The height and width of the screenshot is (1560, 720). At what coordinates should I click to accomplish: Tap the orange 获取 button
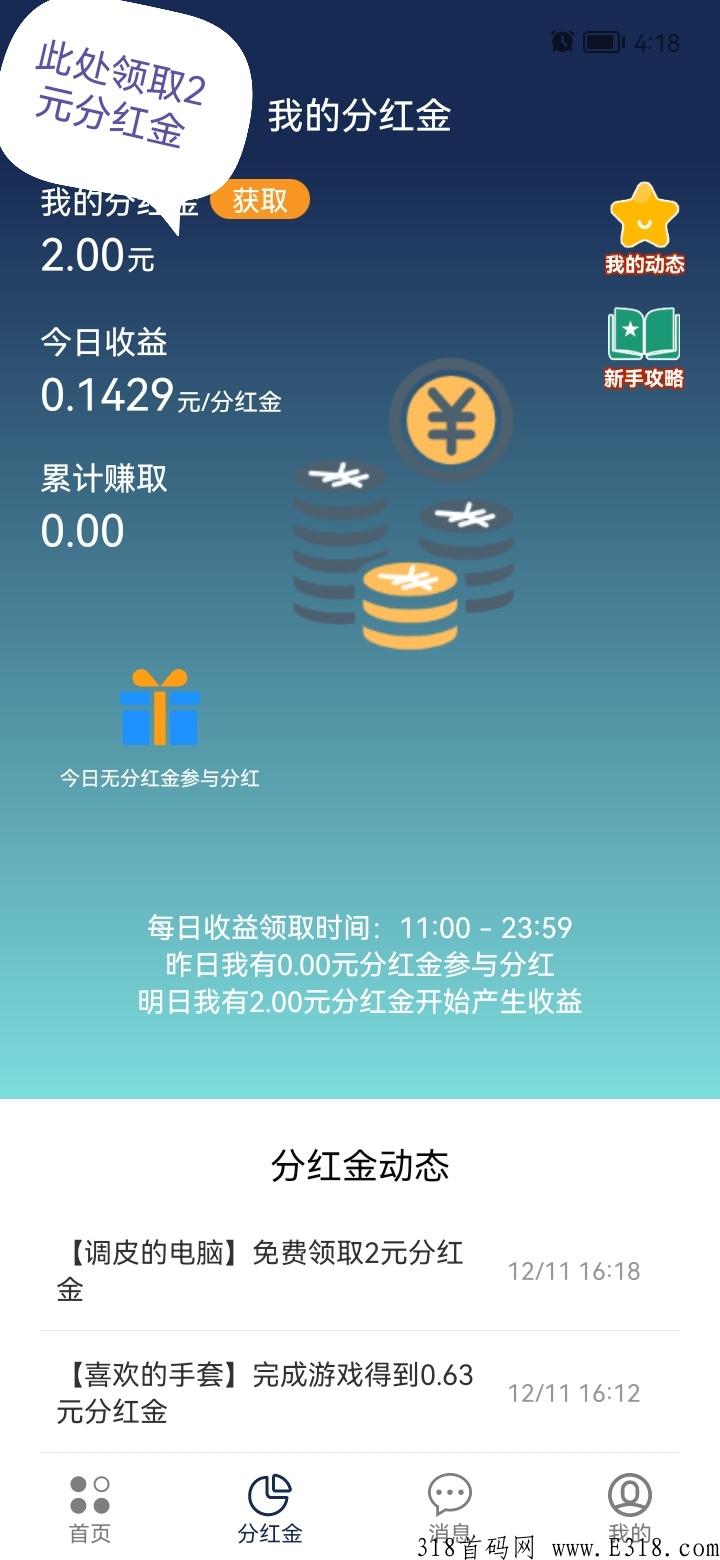point(260,200)
